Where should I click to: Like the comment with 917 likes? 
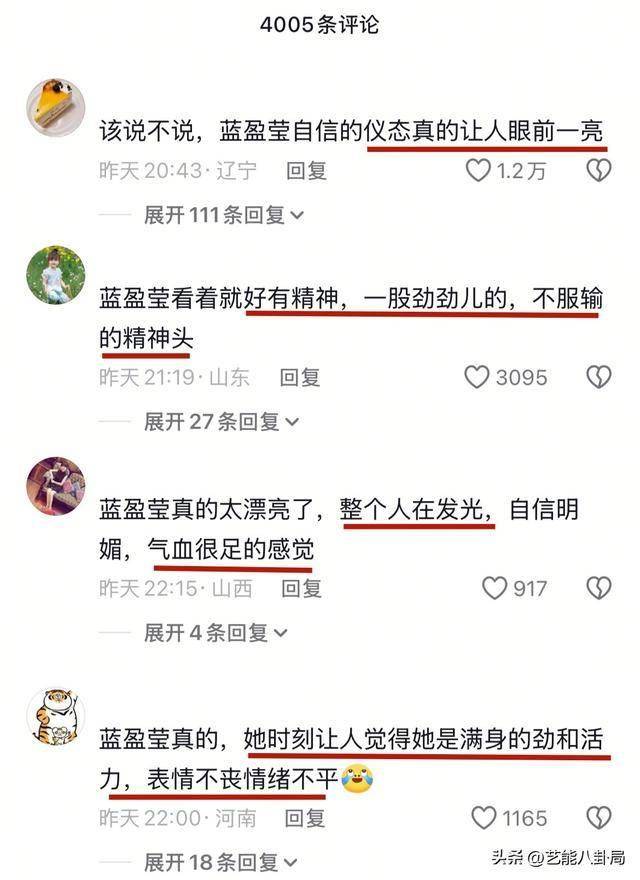[x=494, y=587]
